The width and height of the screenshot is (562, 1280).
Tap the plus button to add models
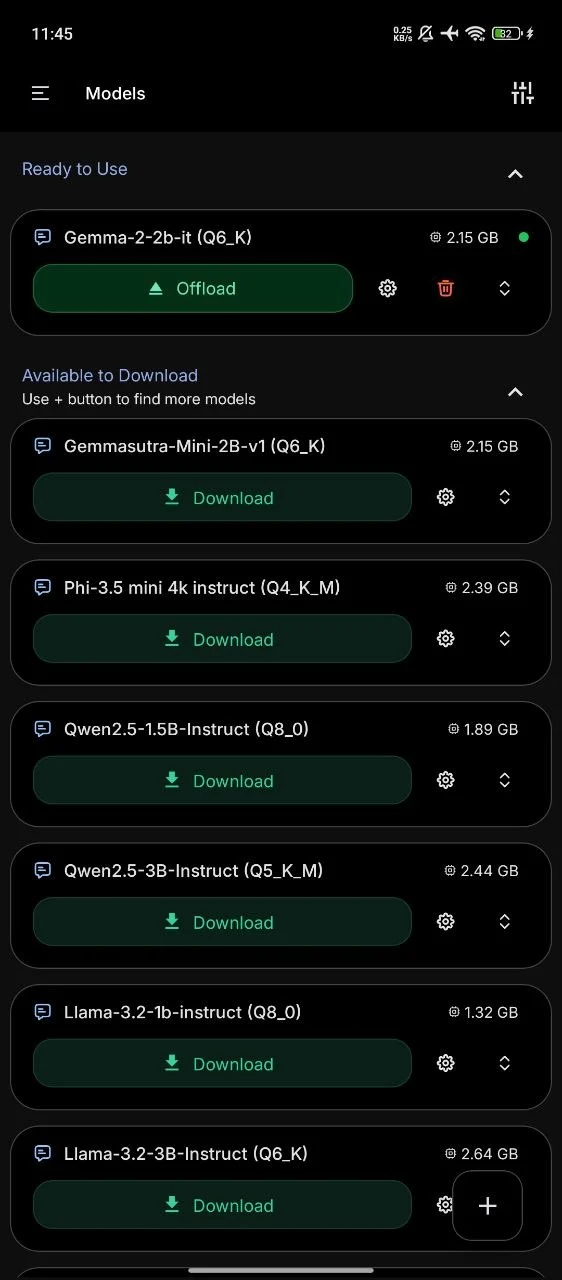[x=488, y=1206]
